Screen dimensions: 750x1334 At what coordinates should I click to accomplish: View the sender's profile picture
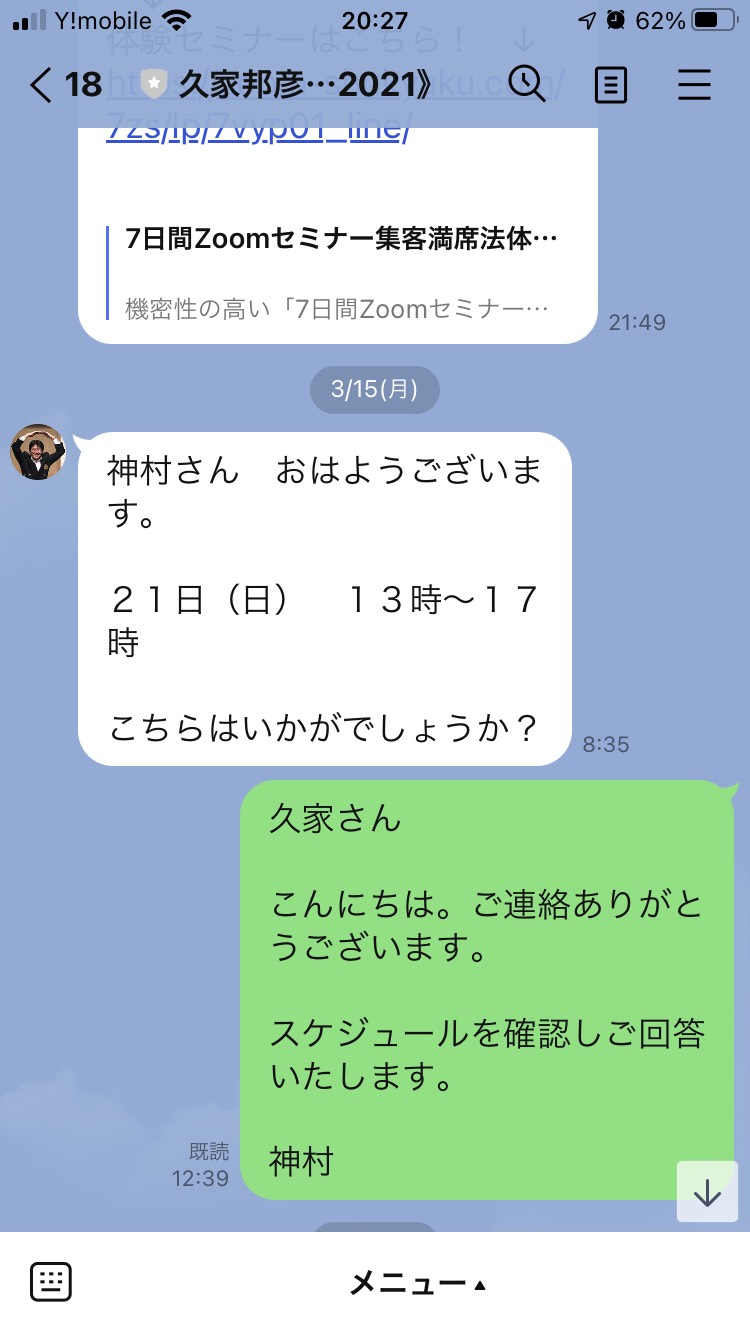(x=37, y=452)
